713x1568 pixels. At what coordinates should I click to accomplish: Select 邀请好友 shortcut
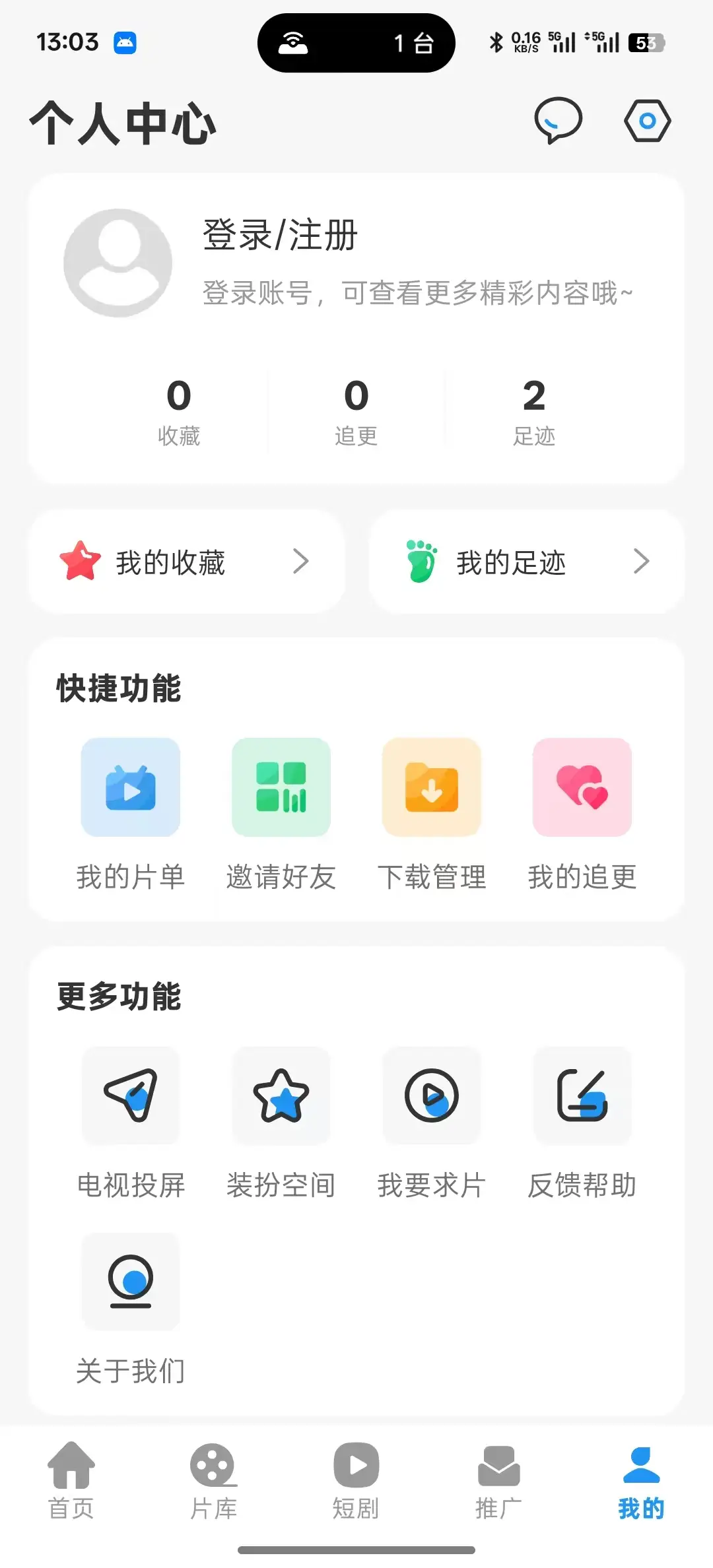[x=281, y=815]
